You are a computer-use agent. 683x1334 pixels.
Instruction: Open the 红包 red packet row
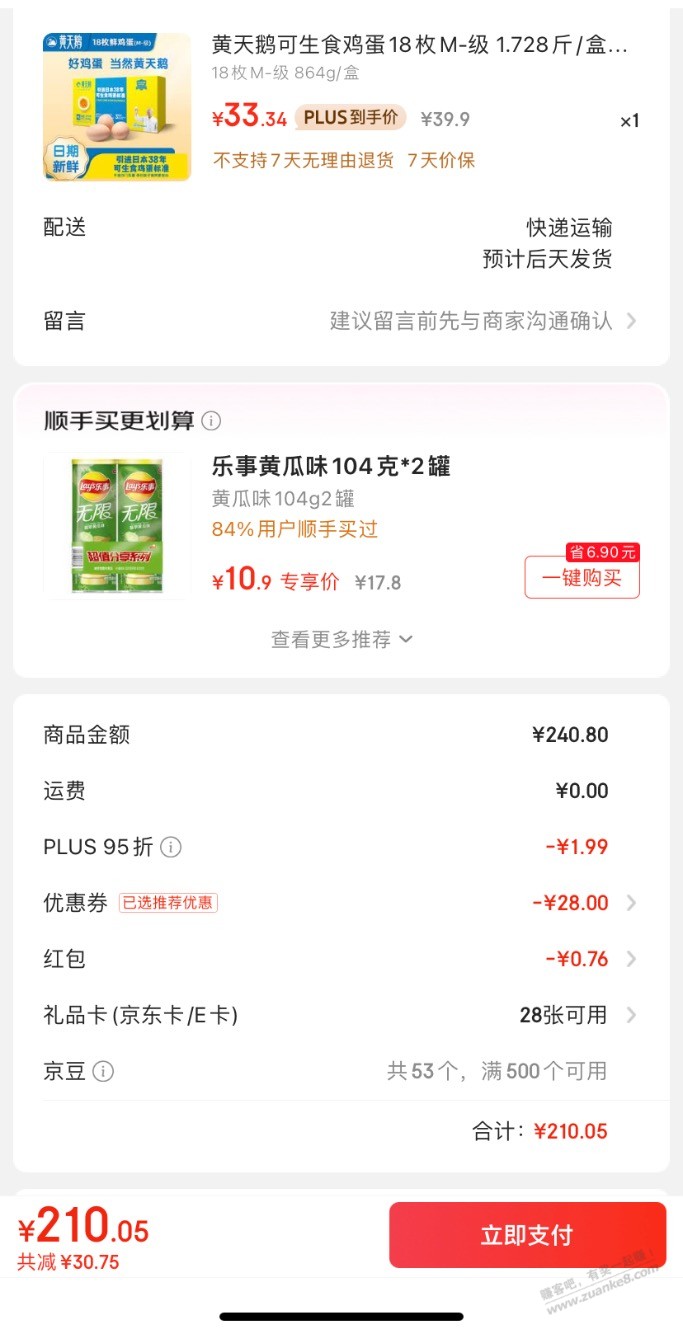pyautogui.click(x=340, y=959)
